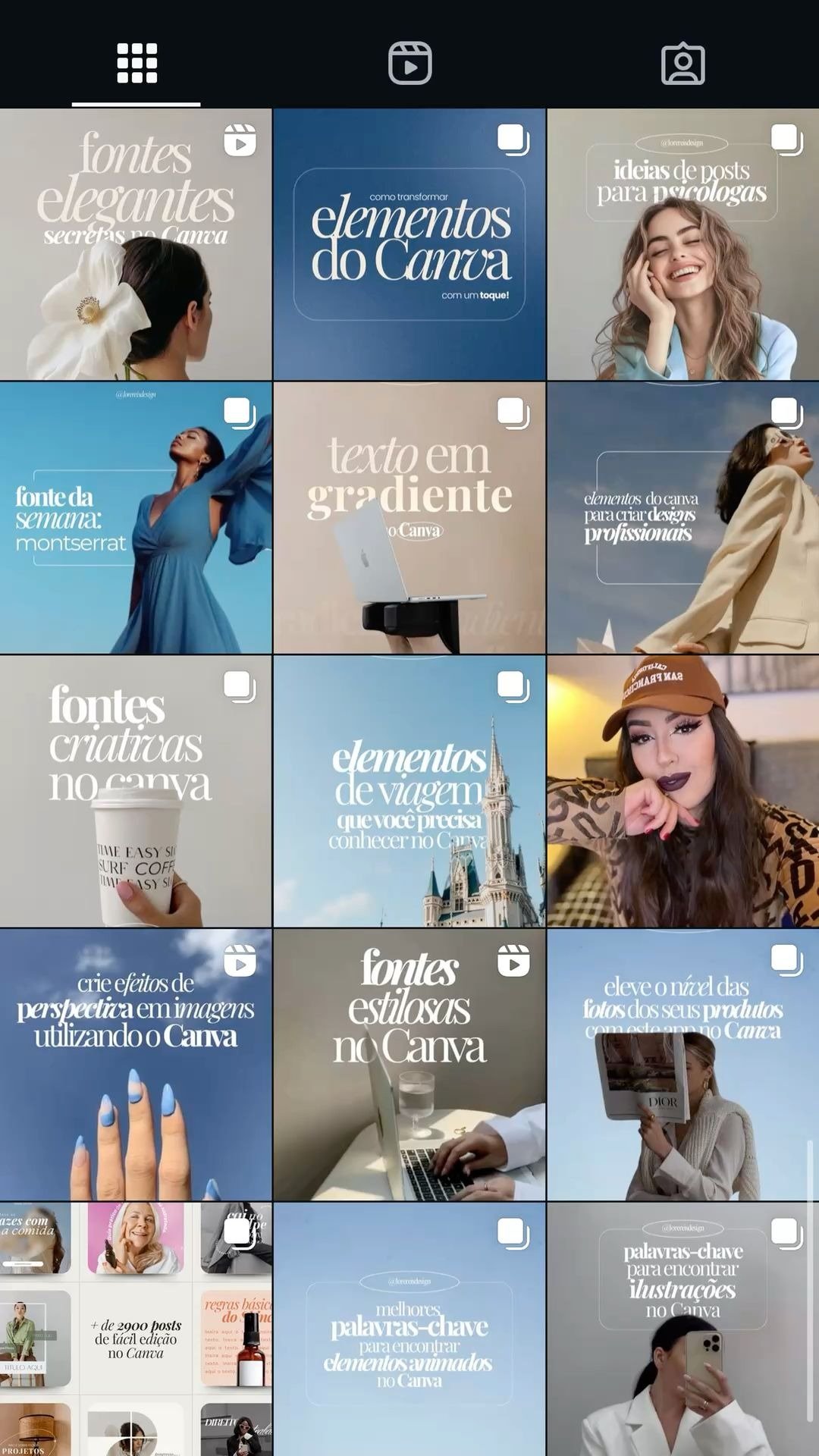
Task: View 'elementos do canva para criar designs profissionais'
Action: [682, 518]
